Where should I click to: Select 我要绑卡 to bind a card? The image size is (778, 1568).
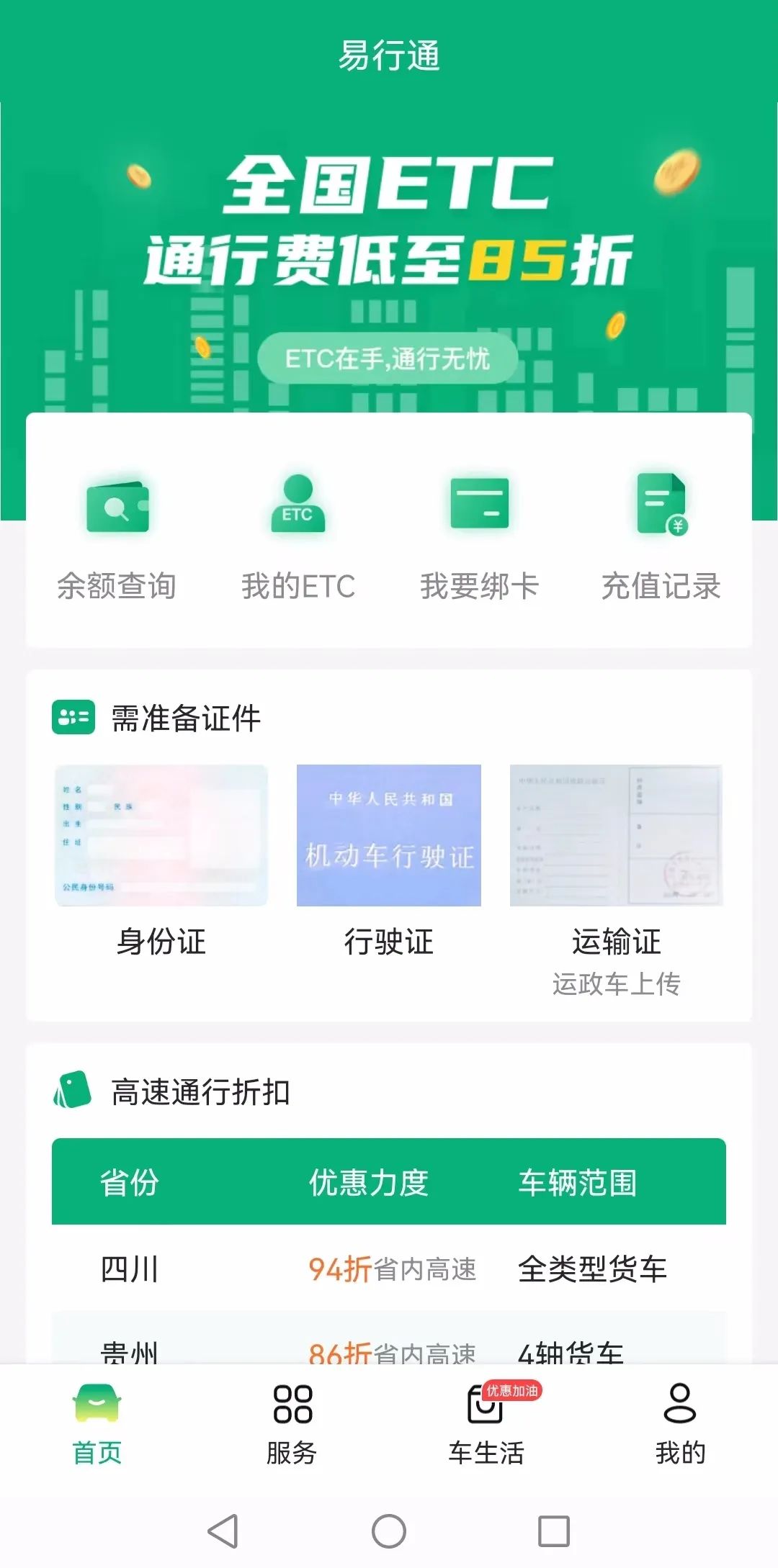pyautogui.click(x=479, y=539)
